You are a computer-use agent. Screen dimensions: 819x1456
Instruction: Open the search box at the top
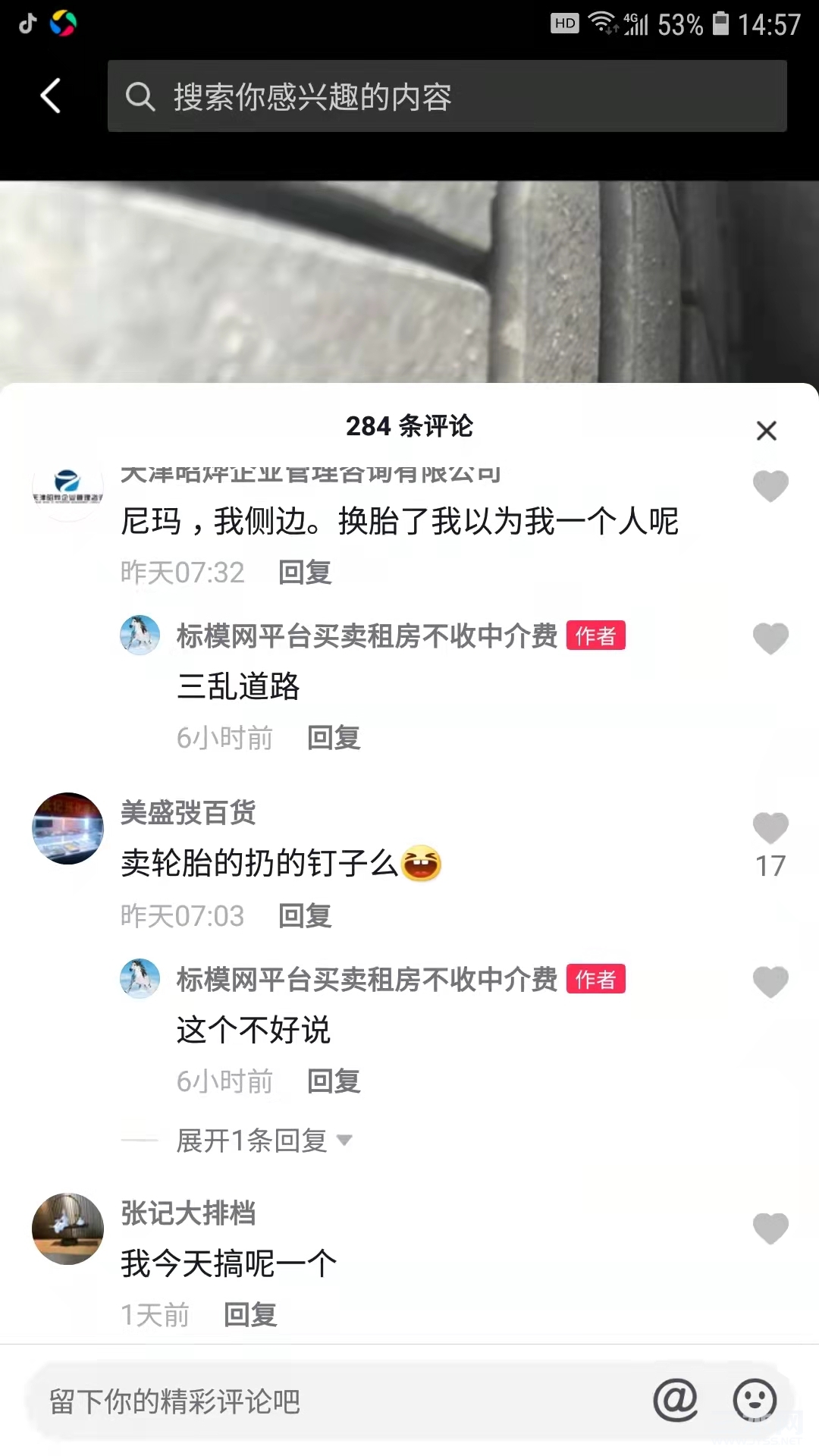point(446,96)
